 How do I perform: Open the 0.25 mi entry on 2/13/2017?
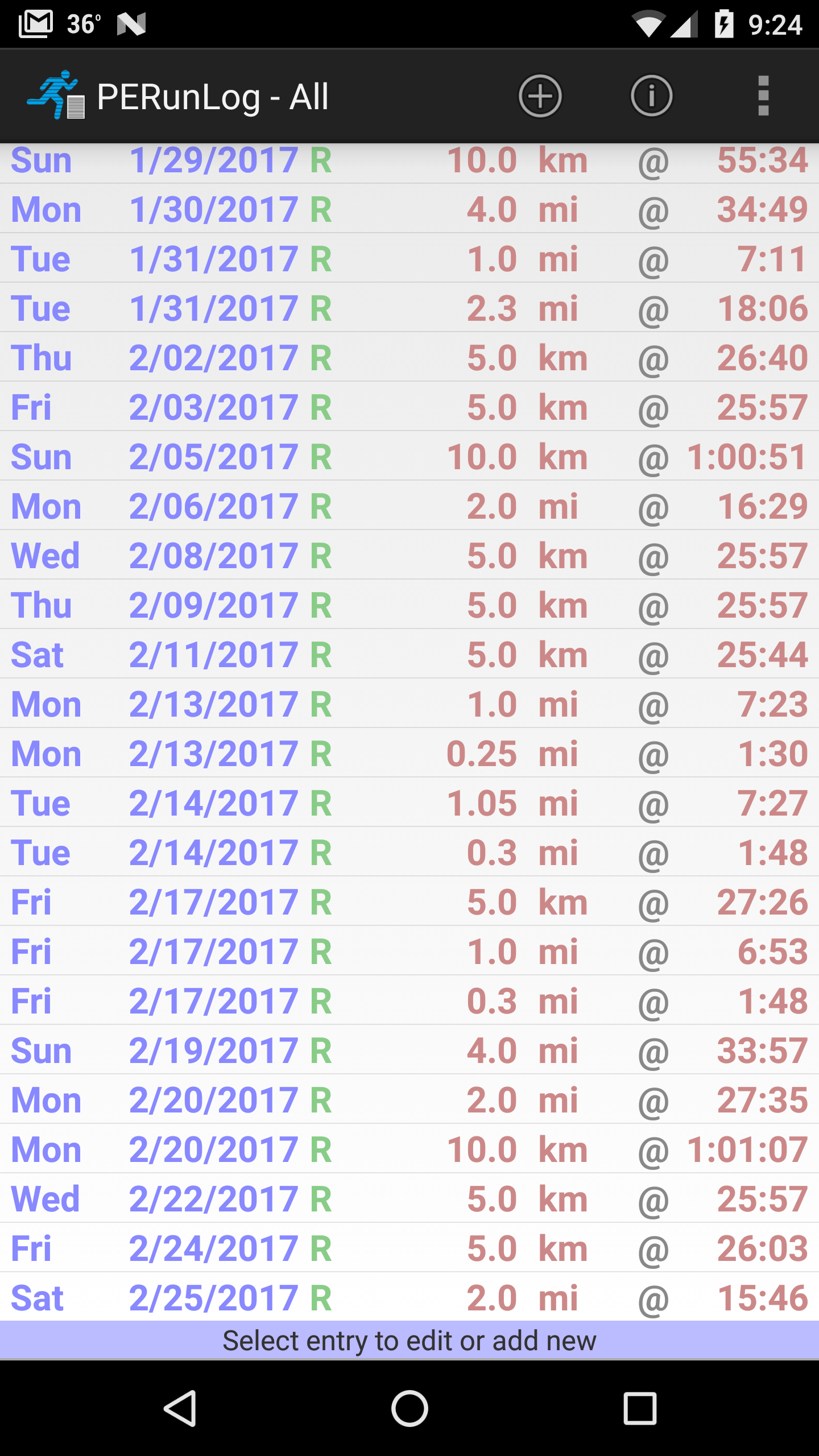[x=409, y=754]
